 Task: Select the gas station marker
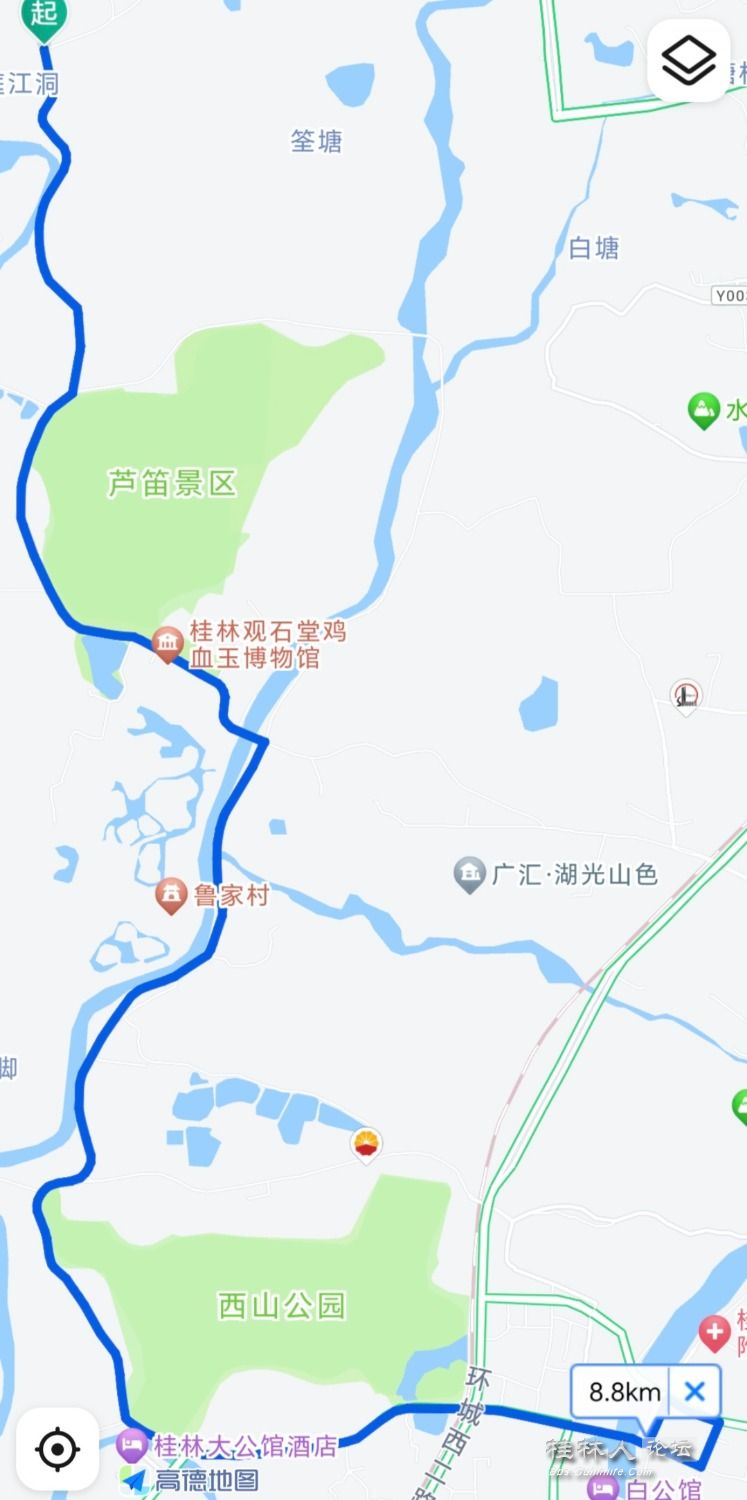pos(367,1145)
